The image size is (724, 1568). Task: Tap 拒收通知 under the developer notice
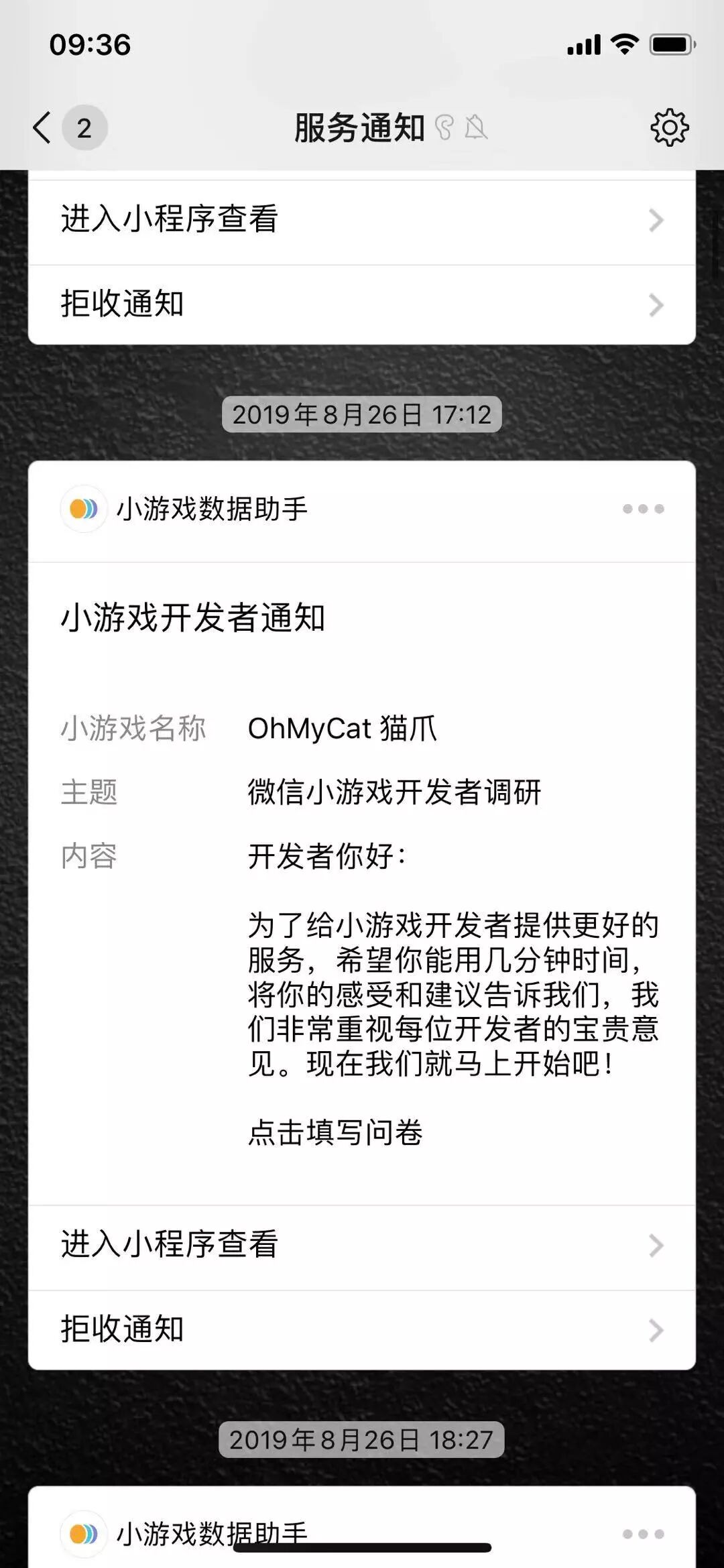point(362,1329)
